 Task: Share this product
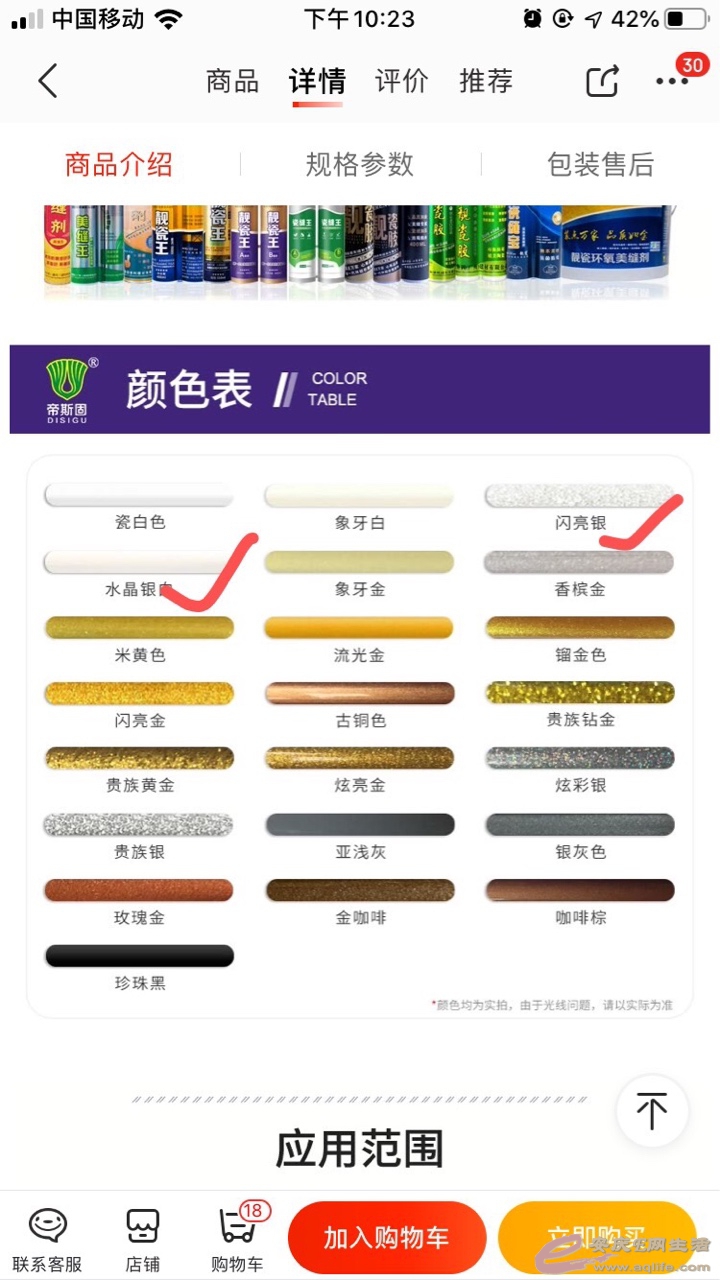(x=602, y=81)
